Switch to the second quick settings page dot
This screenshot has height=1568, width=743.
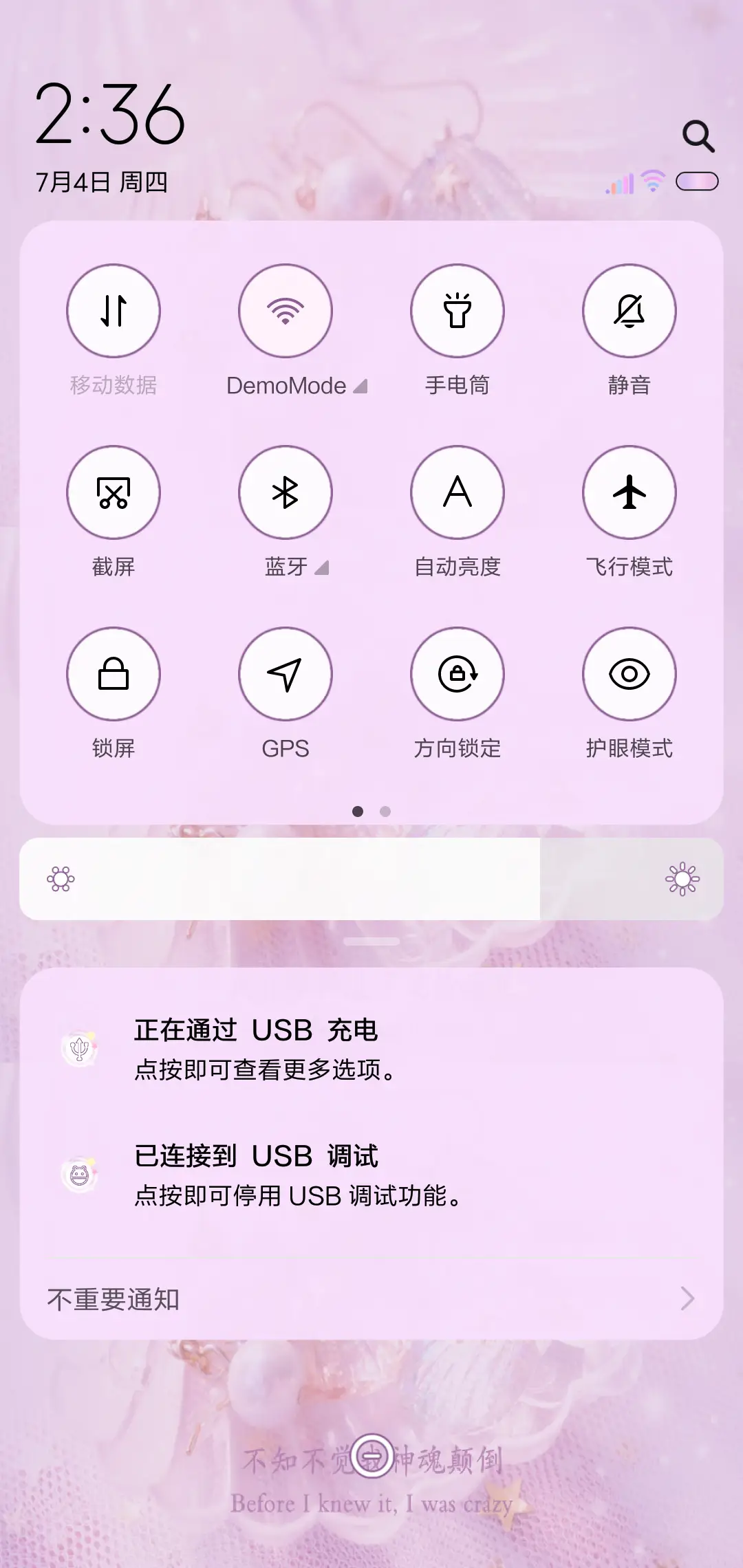point(385,812)
